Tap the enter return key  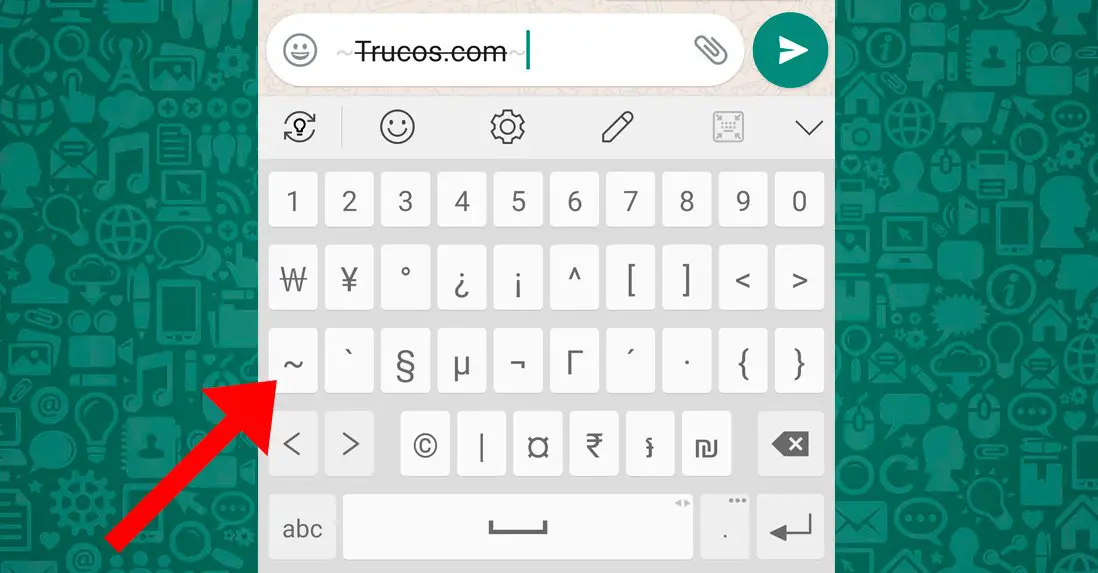pos(790,528)
